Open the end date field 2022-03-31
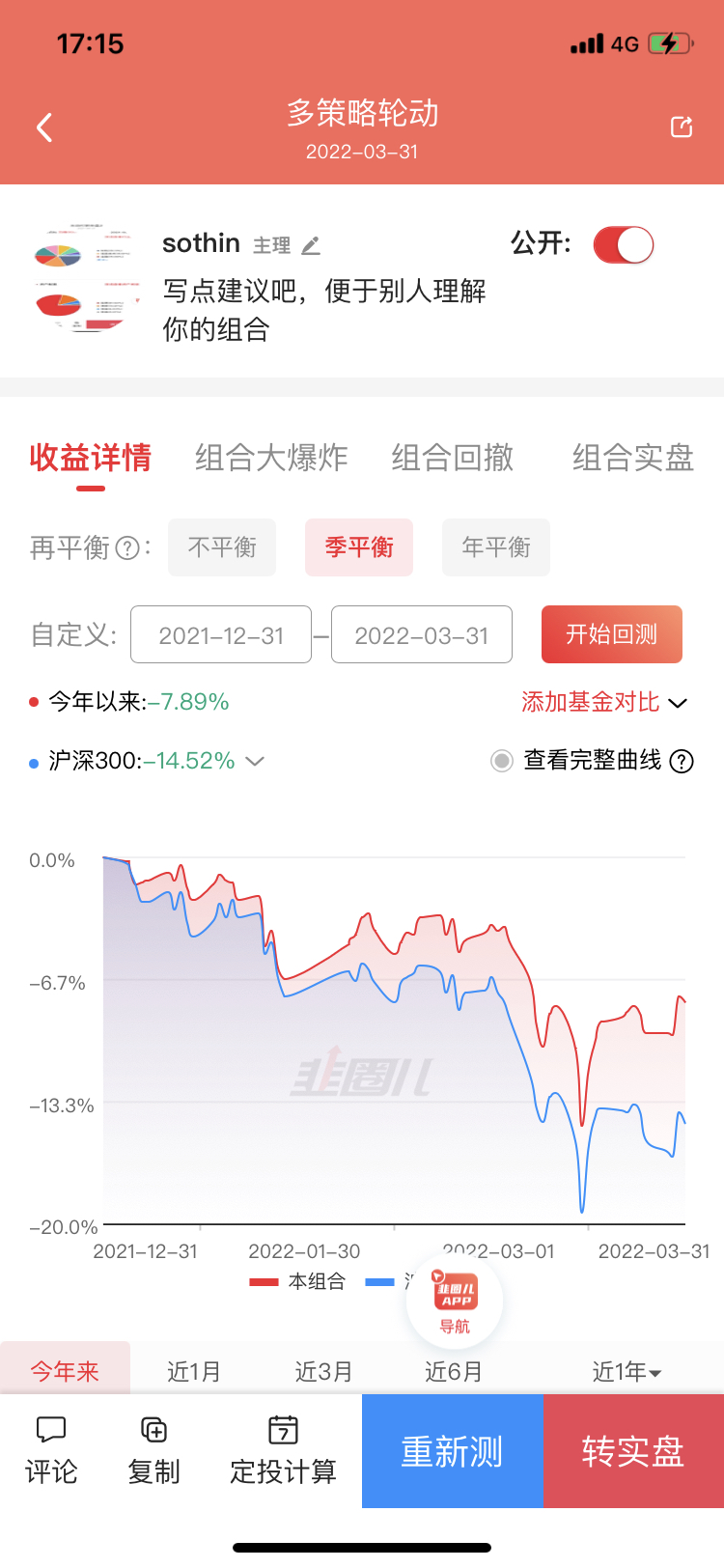The height and width of the screenshot is (1568, 724). tap(421, 635)
